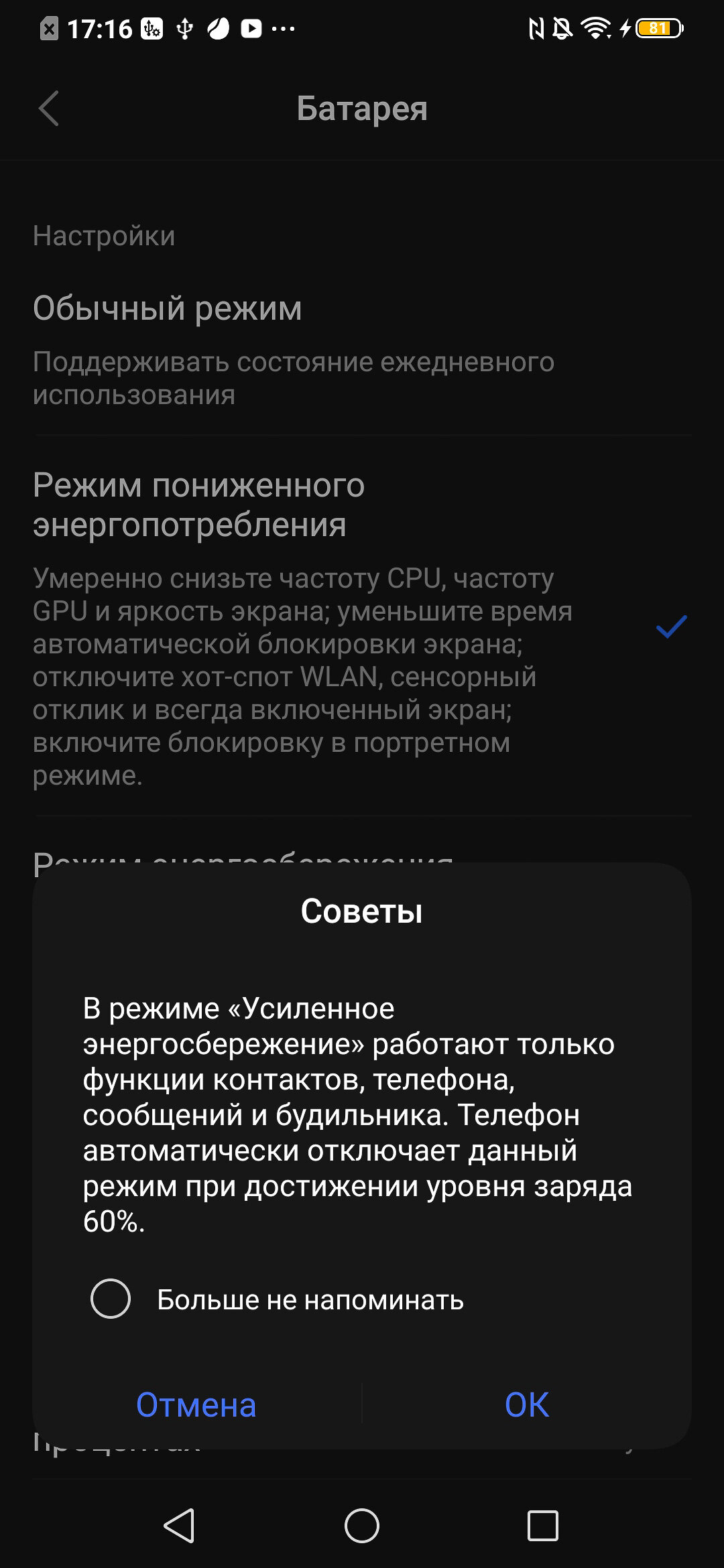Tick the «Больше не напоминать» checkbox
Viewport: 724px width, 1568px height.
[x=111, y=1299]
